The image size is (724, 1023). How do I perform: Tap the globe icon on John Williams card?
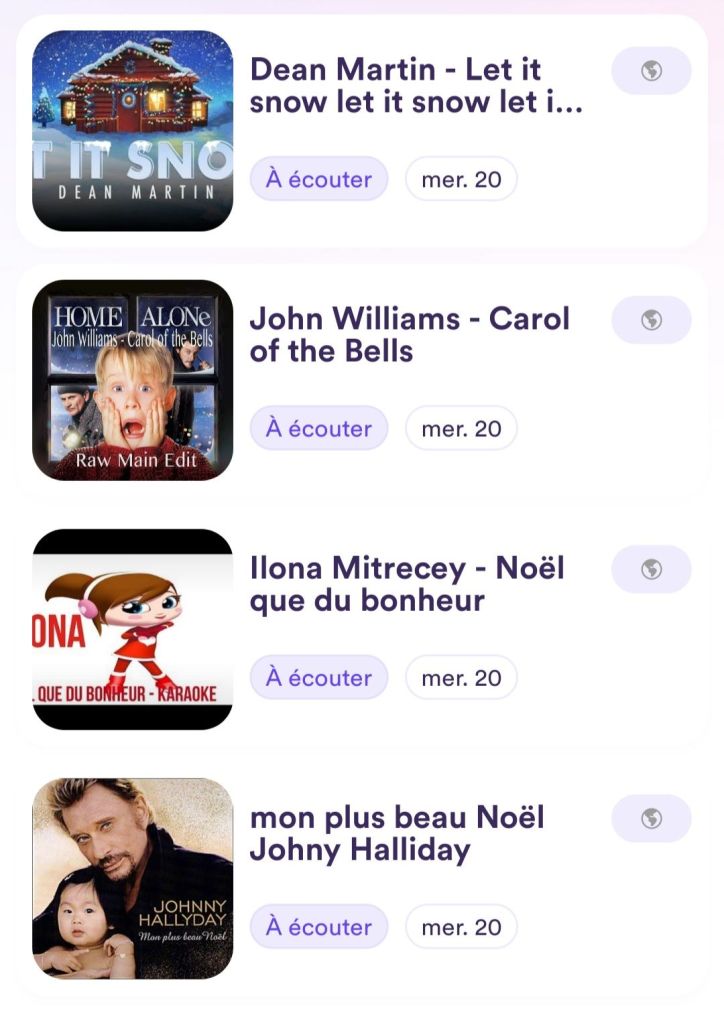pos(651,320)
